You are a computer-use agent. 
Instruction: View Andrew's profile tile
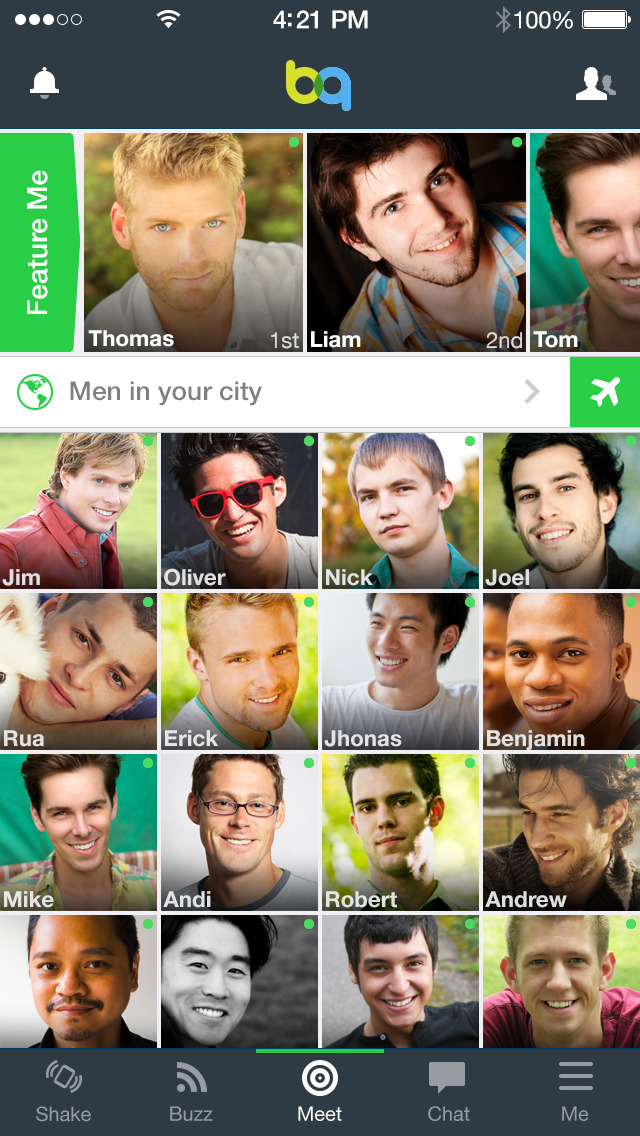[x=561, y=832]
